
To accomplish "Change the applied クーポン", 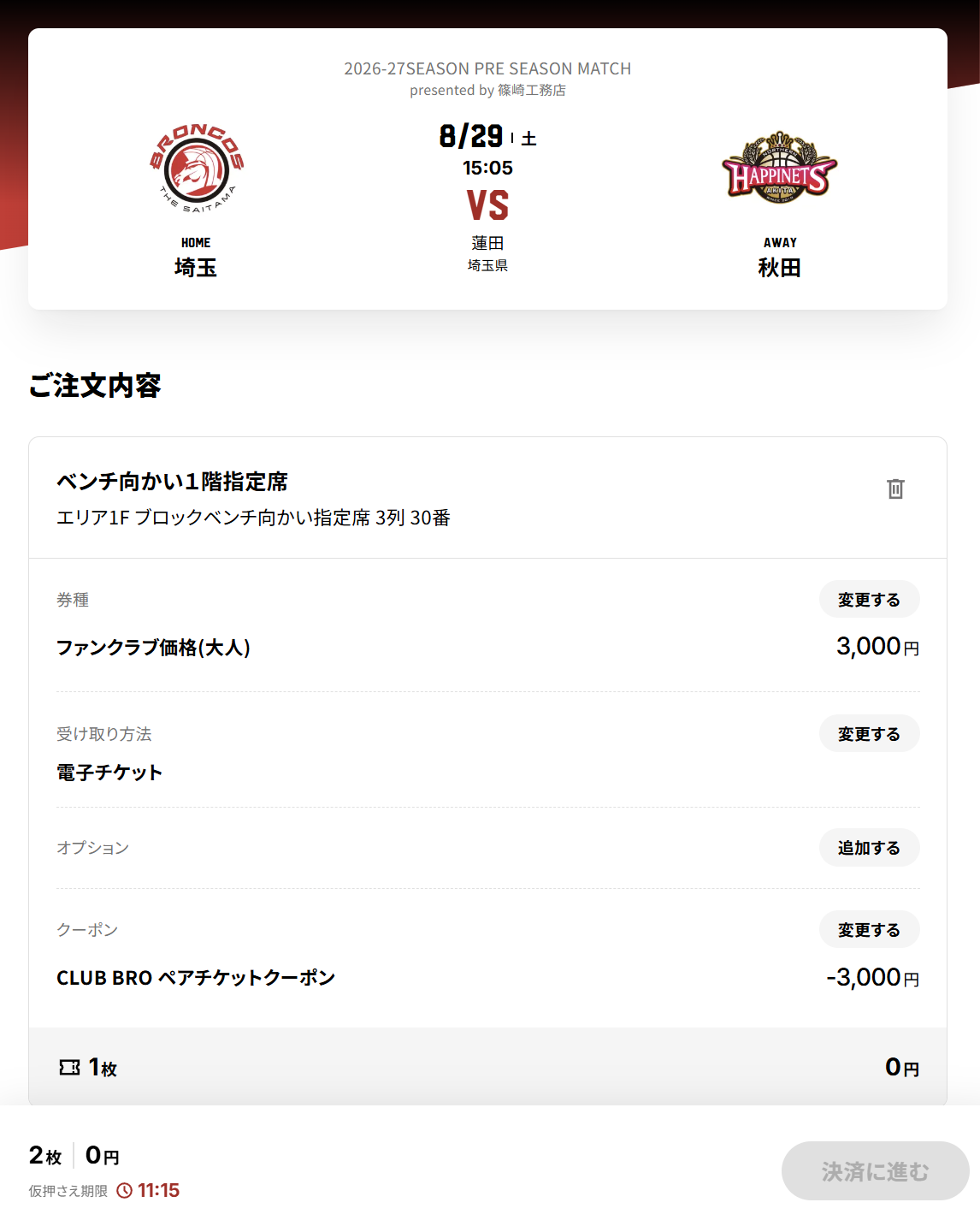I will pos(869,930).
